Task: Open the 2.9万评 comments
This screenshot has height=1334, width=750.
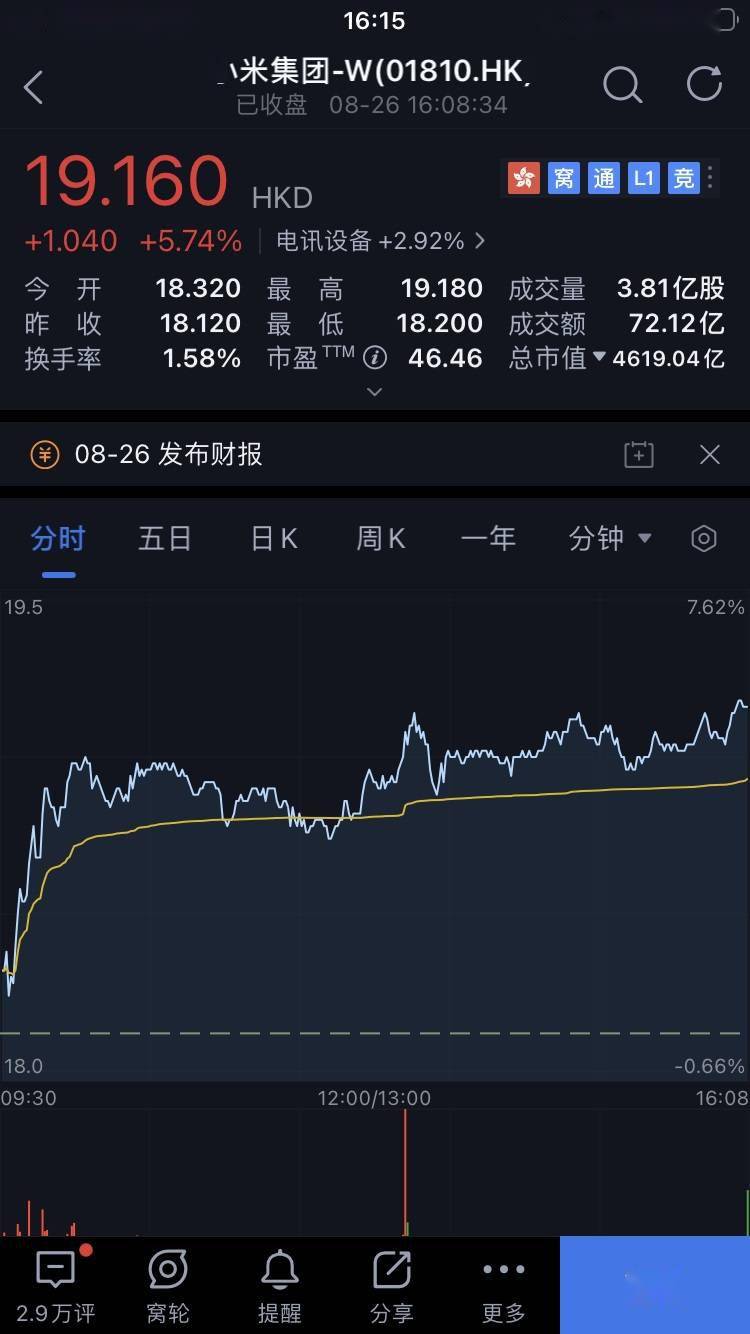Action: click(x=56, y=1286)
